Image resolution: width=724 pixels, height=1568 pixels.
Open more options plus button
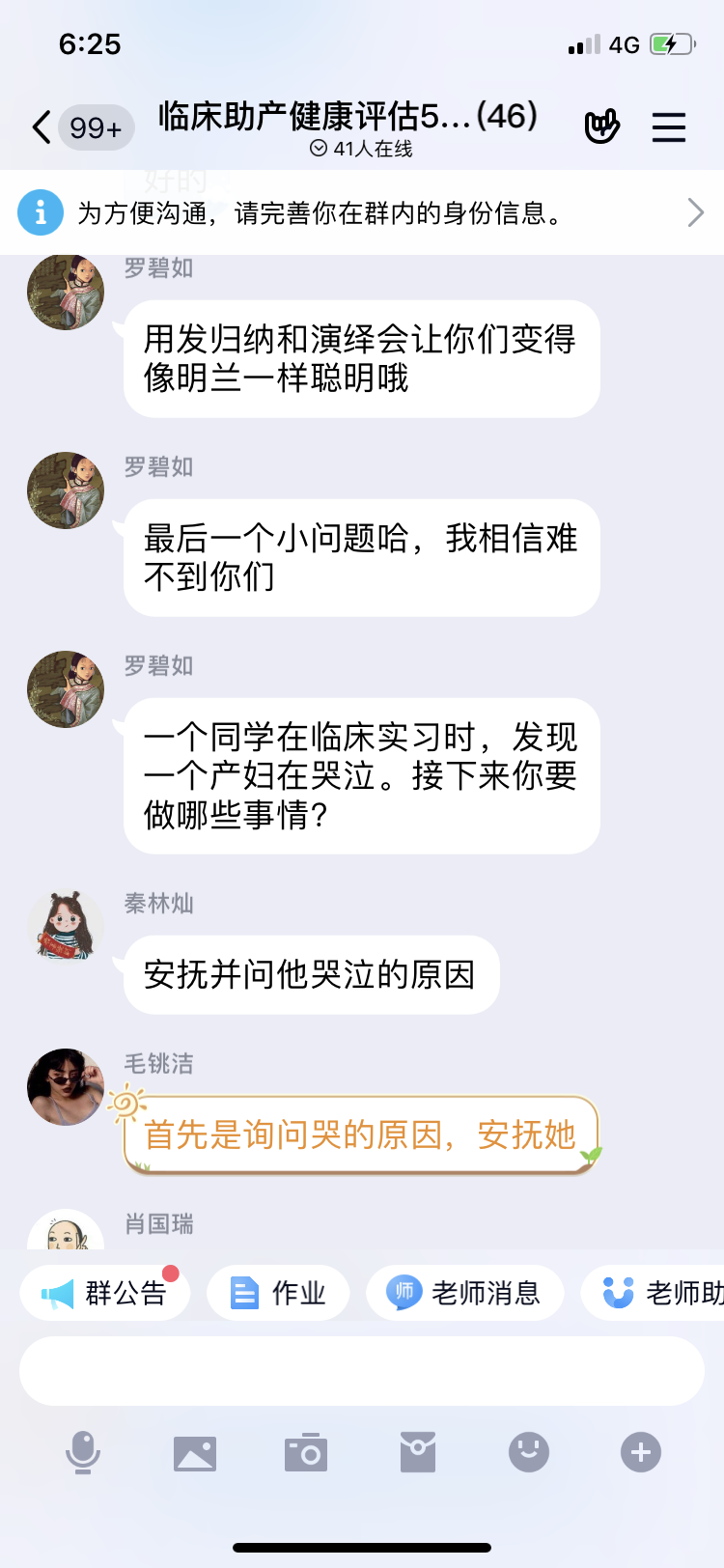coord(641,1452)
